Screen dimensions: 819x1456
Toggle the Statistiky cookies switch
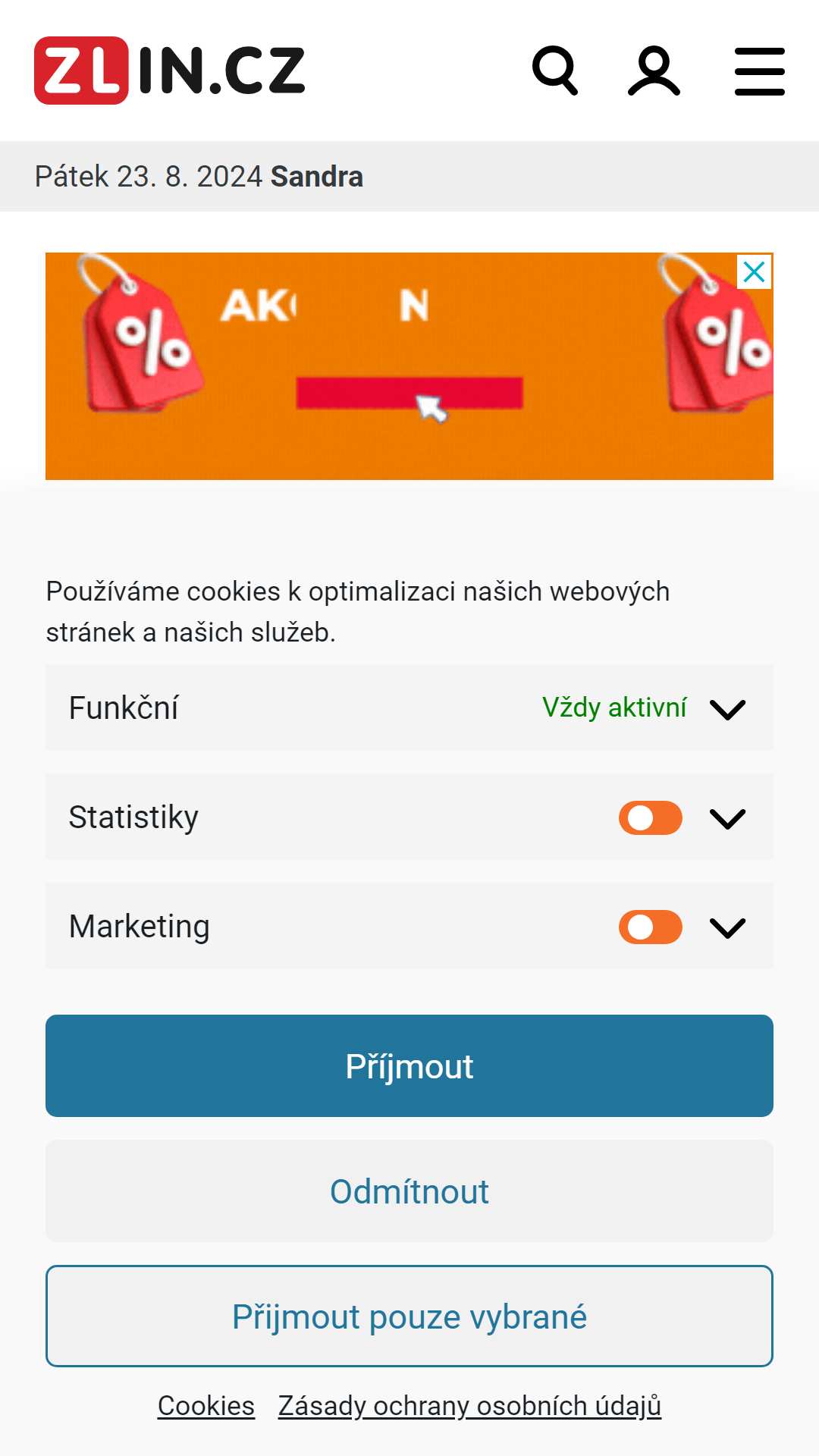pos(651,818)
